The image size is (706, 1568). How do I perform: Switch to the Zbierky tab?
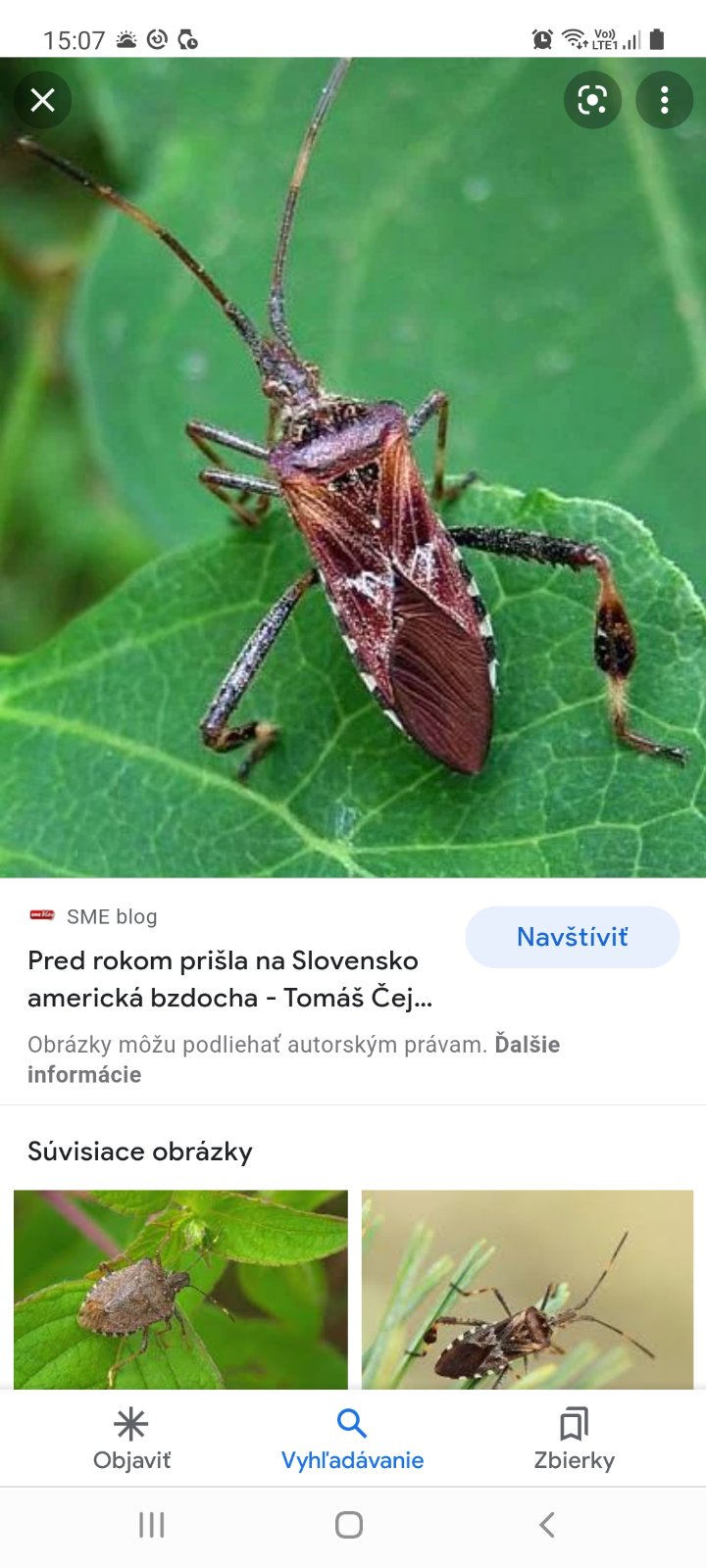[574, 1439]
